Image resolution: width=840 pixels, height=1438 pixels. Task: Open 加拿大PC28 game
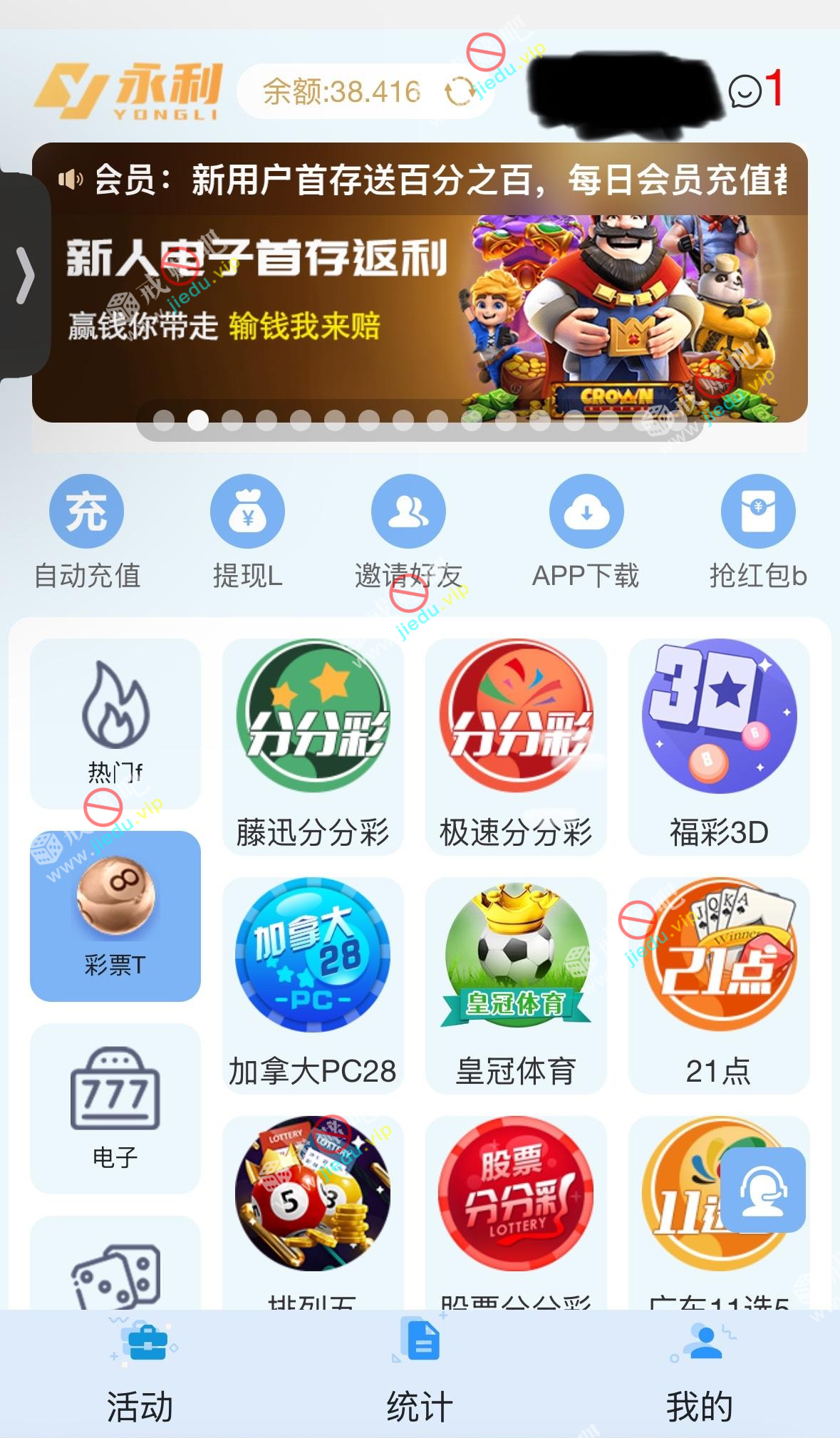(313, 985)
